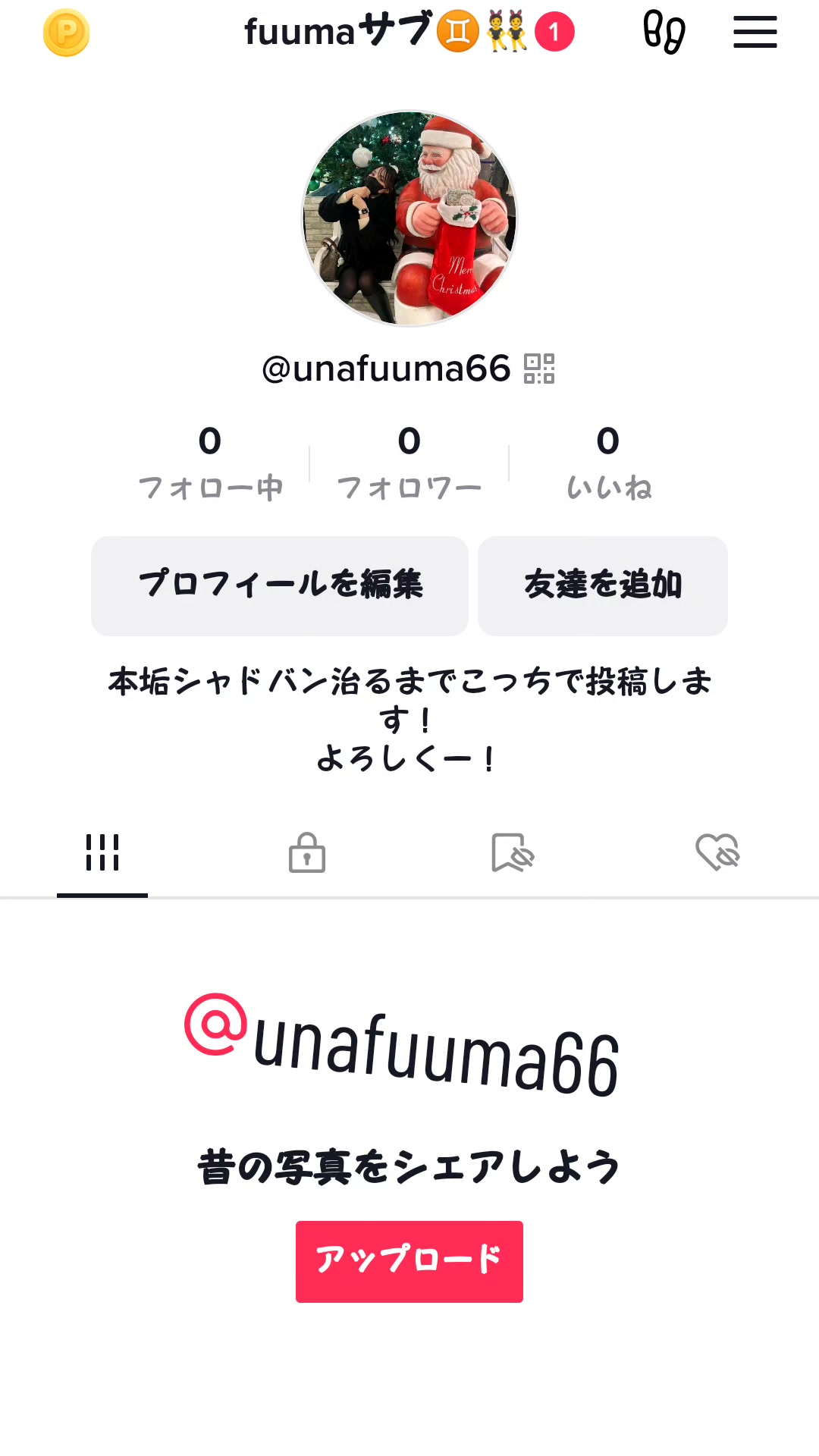Tap the red アップロード button

coord(409,1261)
